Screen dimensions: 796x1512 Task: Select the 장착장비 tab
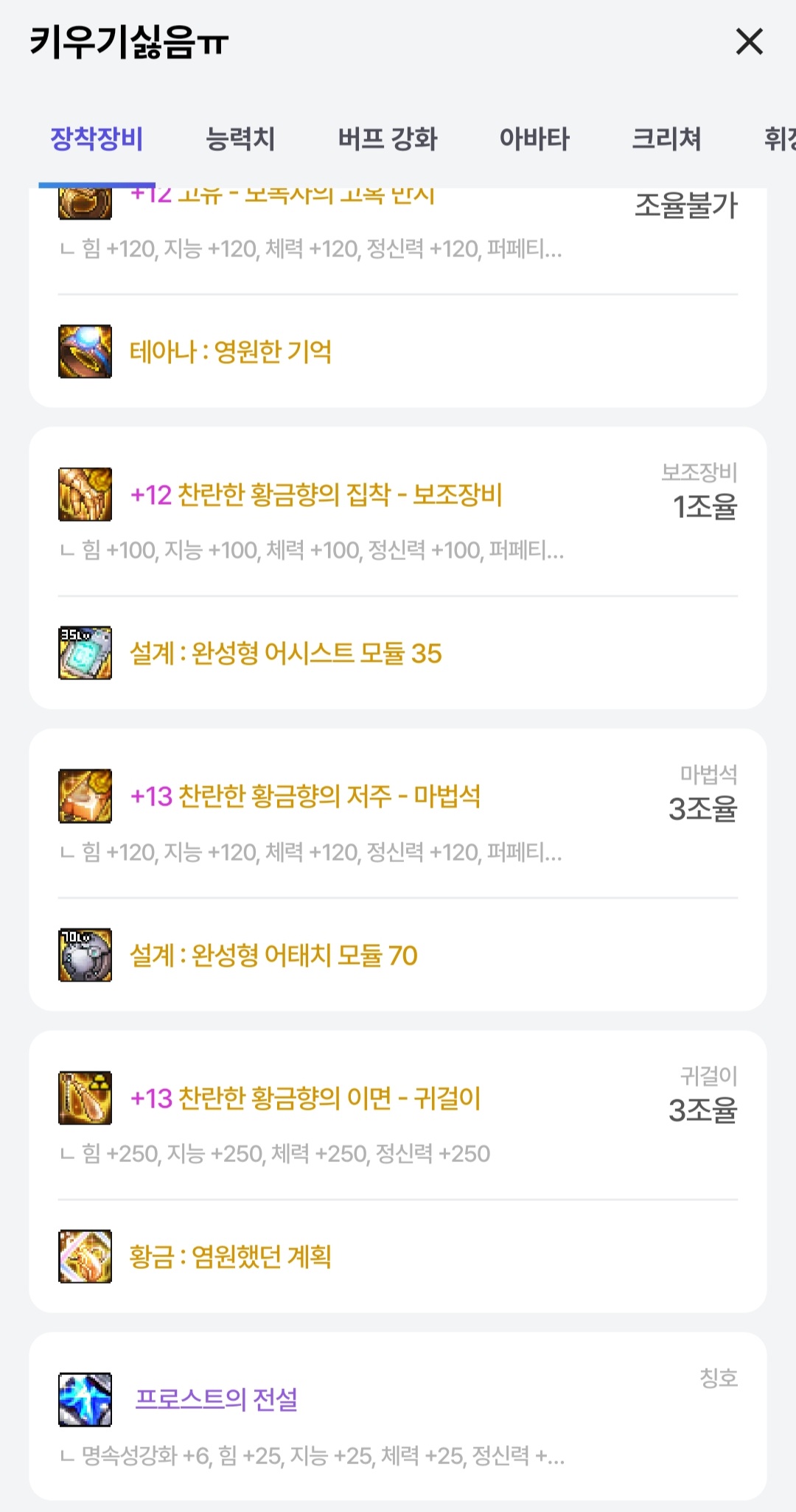(97, 139)
